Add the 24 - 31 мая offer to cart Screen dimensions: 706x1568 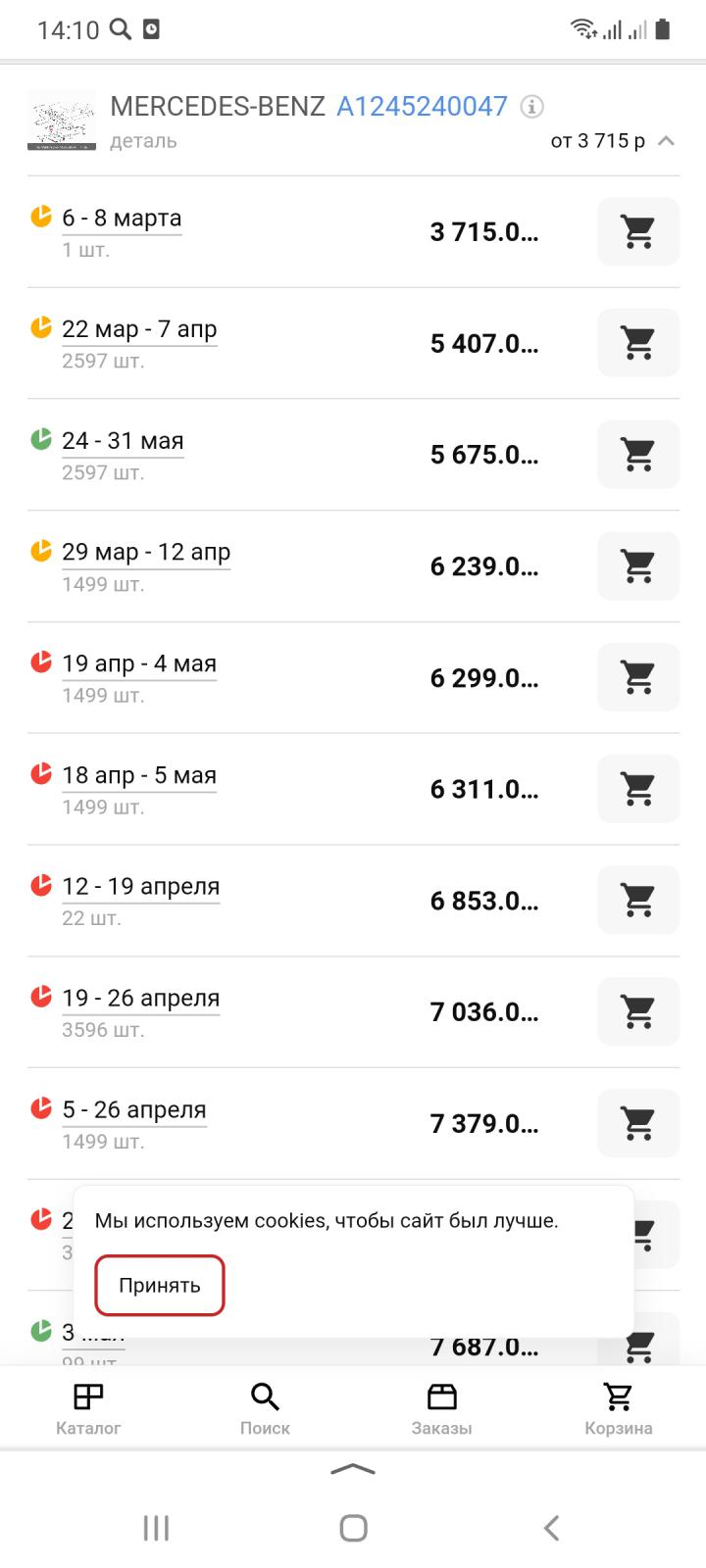click(638, 455)
